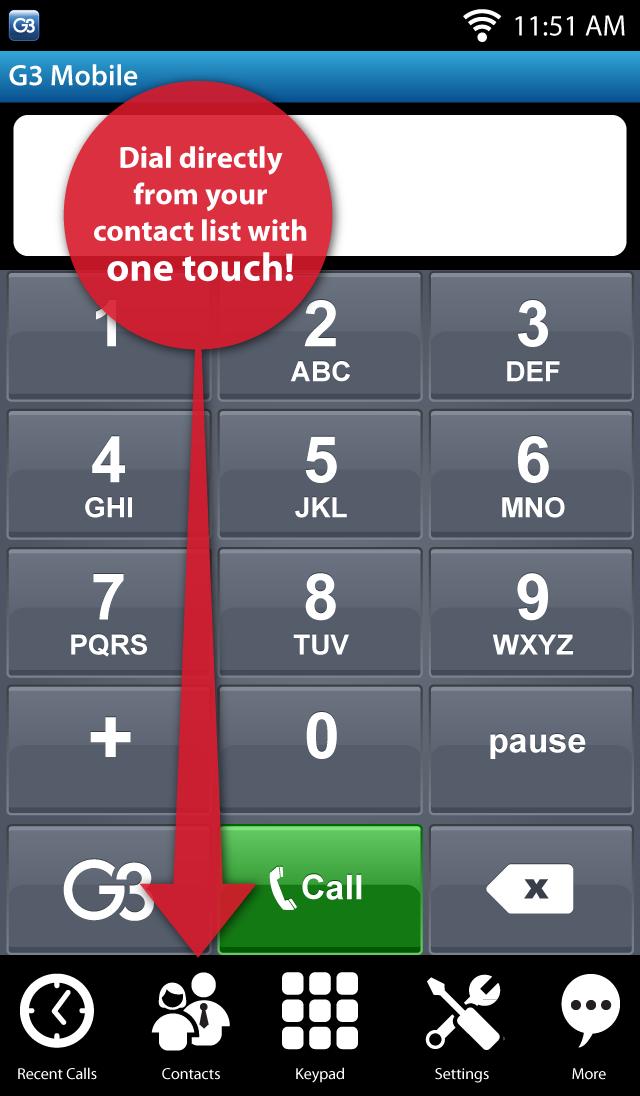Dial digit 3 DEF
The width and height of the screenshot is (640, 1096).
pos(531,338)
